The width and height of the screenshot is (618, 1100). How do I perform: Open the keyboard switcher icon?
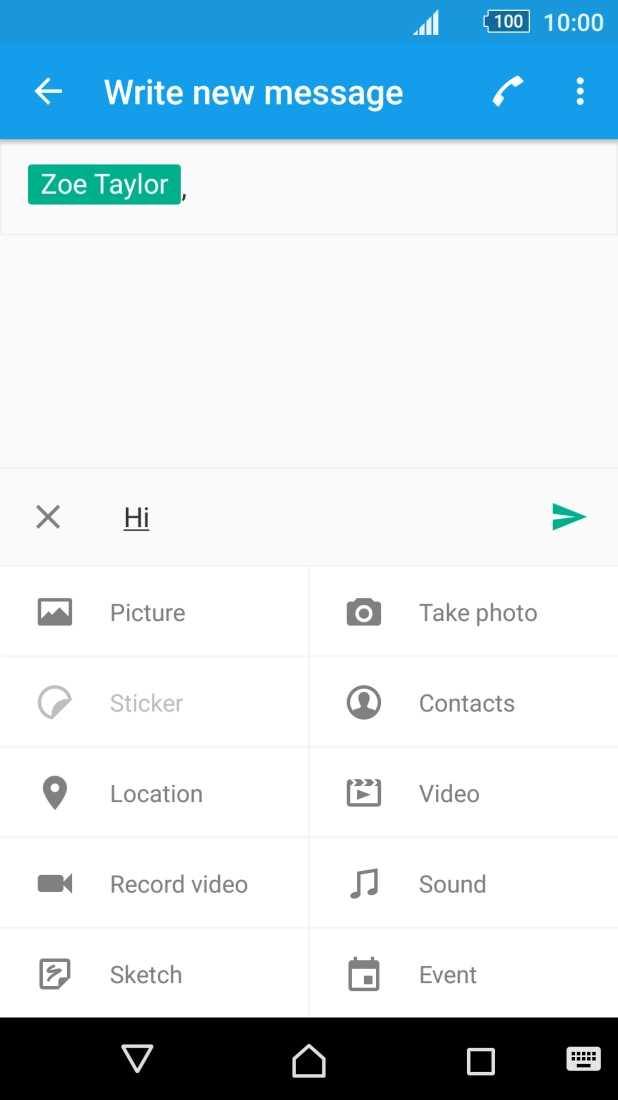coord(583,1059)
